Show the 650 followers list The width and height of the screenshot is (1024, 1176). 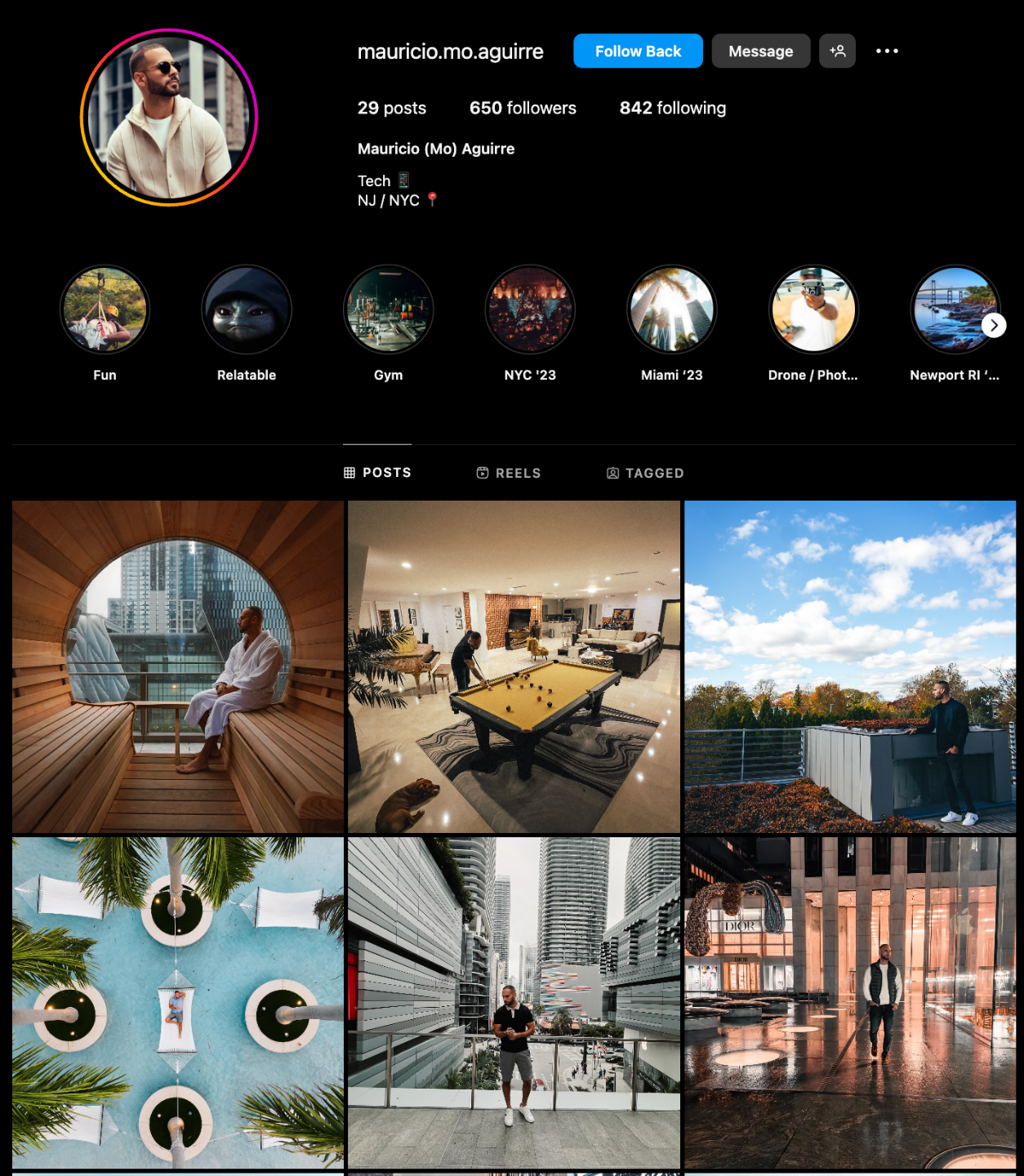click(x=523, y=108)
